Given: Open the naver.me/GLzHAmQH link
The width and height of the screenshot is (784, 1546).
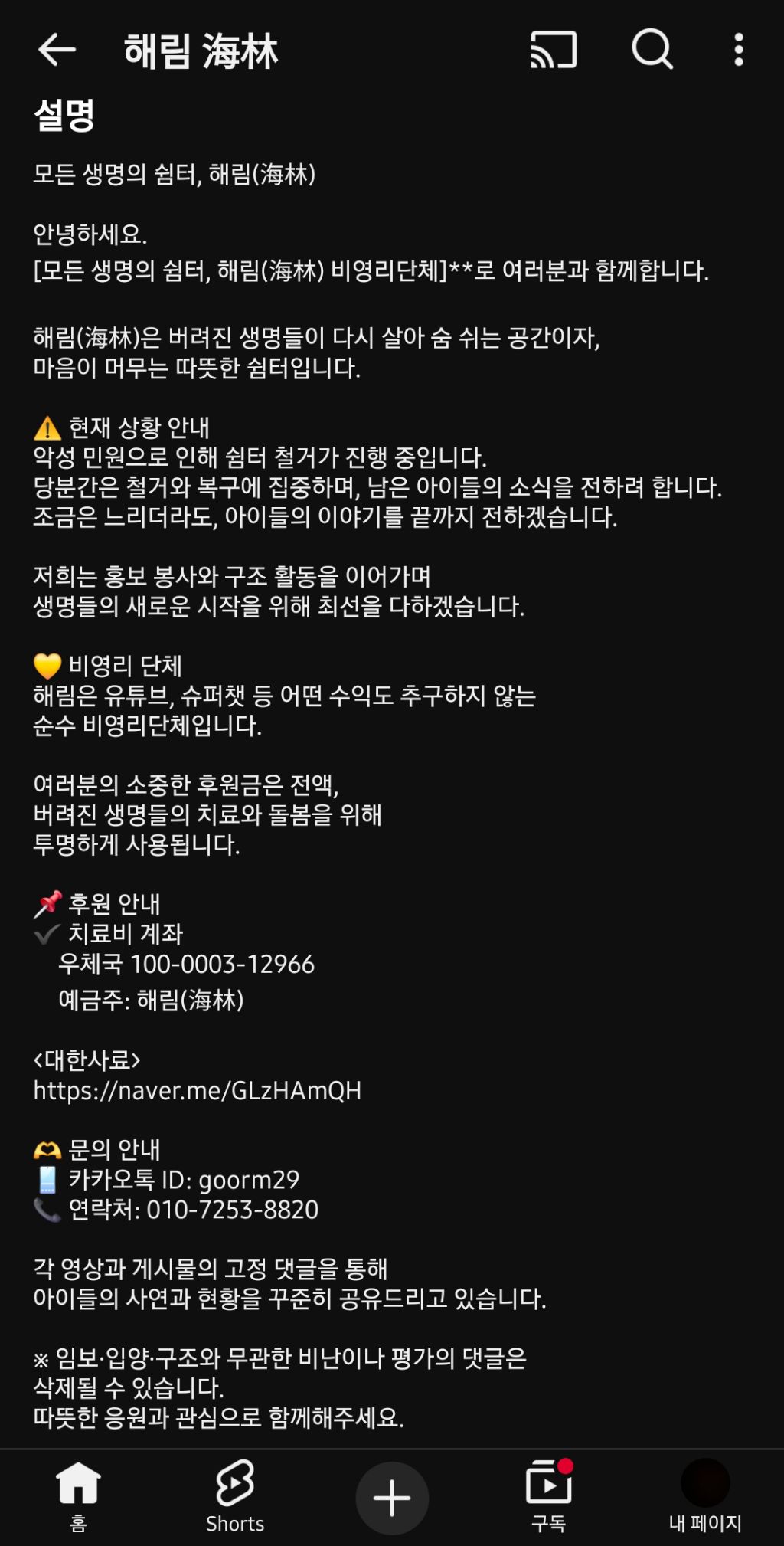Looking at the screenshot, I should tap(198, 1090).
